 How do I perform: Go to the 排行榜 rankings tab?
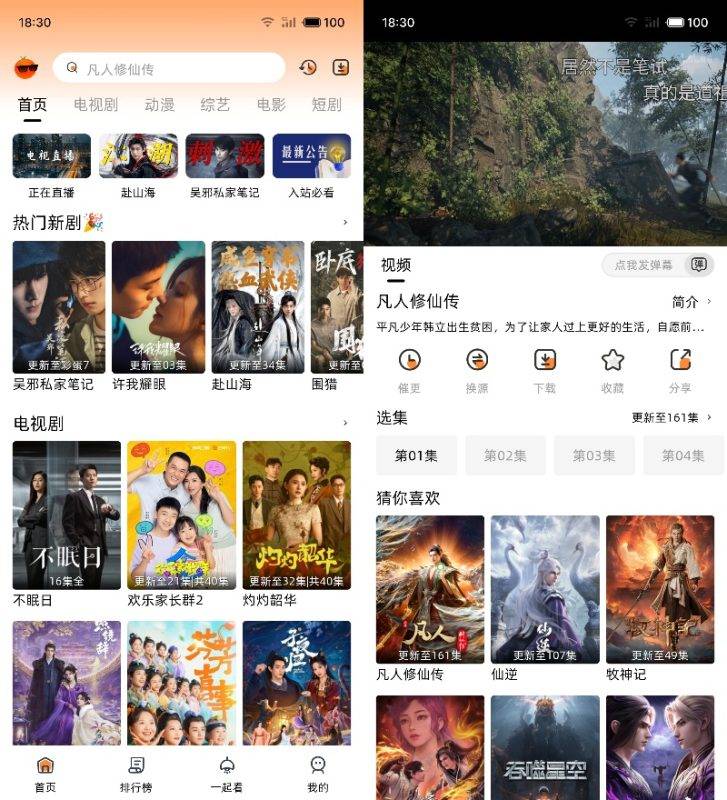point(136,773)
